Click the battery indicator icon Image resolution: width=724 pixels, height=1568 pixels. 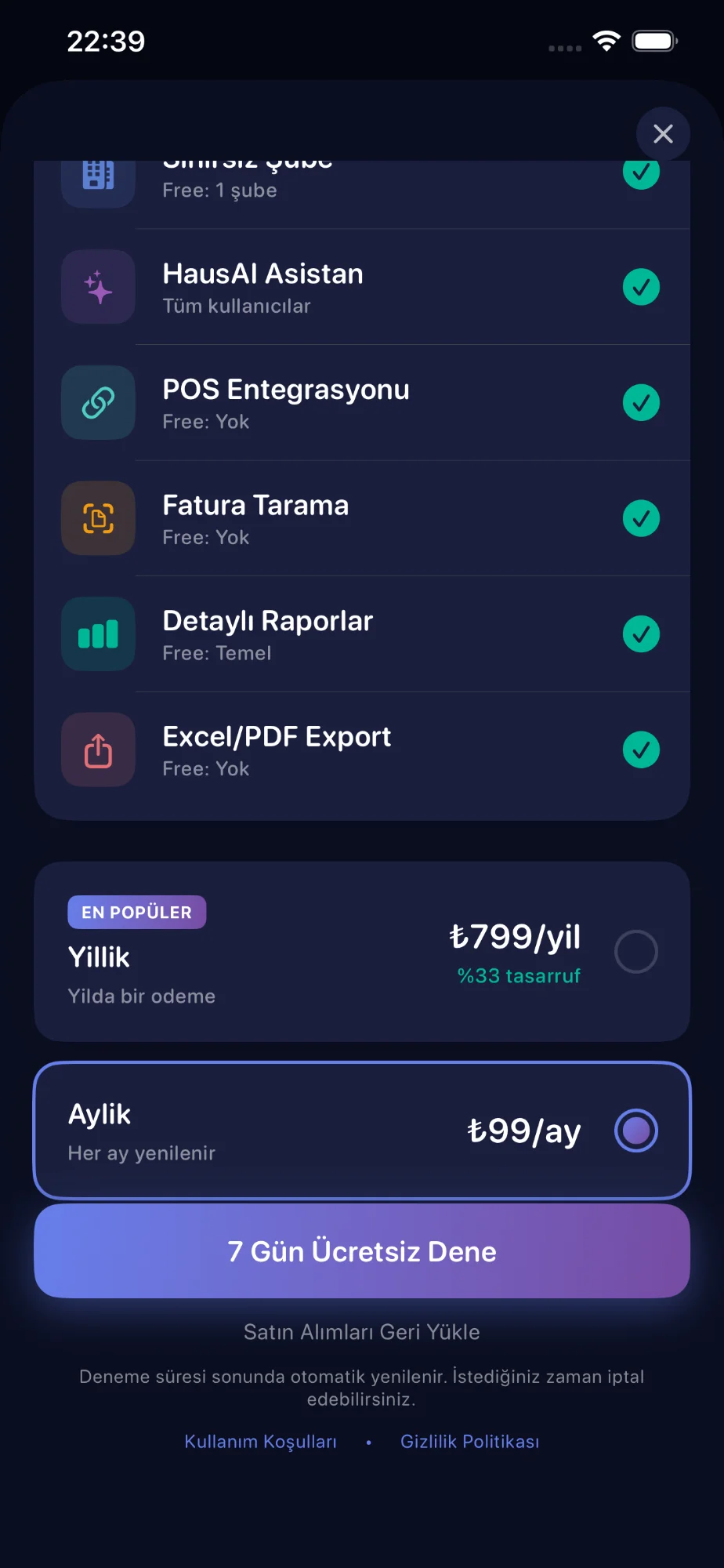click(655, 40)
